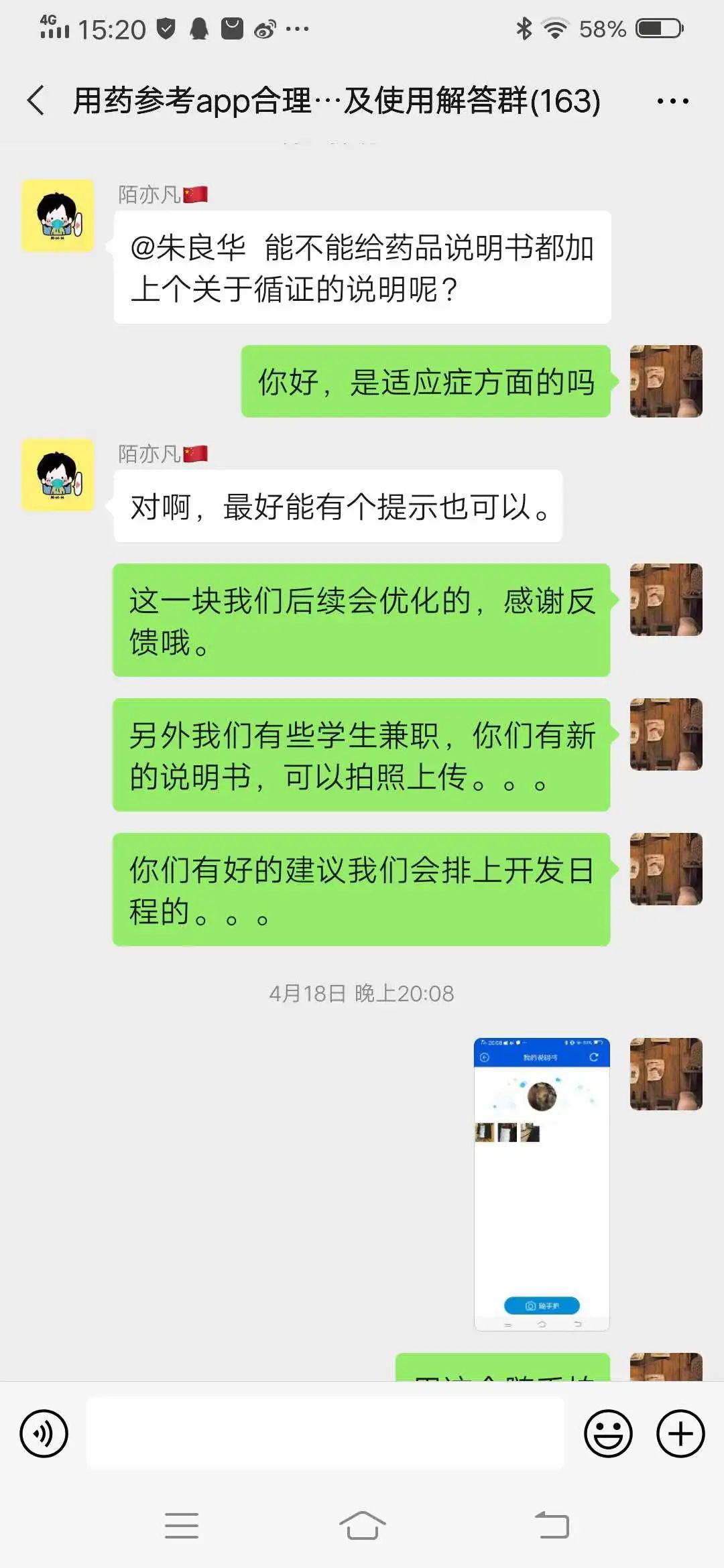This screenshot has height=1568, width=724.
Task: Open 陌亦凡's avatar beside @朱良华 message
Action: [58, 216]
